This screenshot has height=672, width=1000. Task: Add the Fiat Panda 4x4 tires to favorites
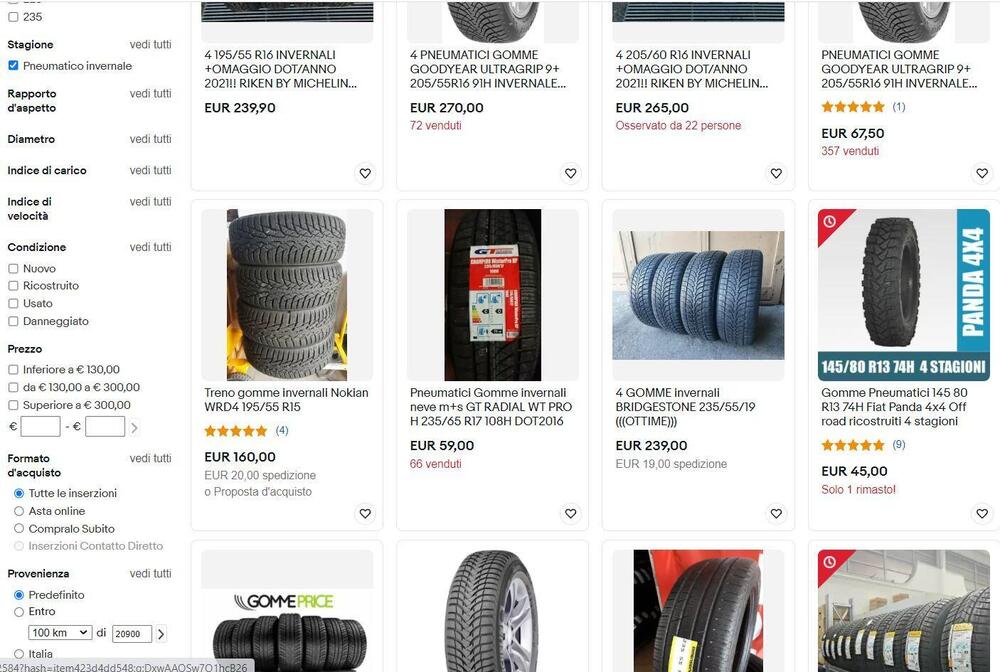click(981, 514)
